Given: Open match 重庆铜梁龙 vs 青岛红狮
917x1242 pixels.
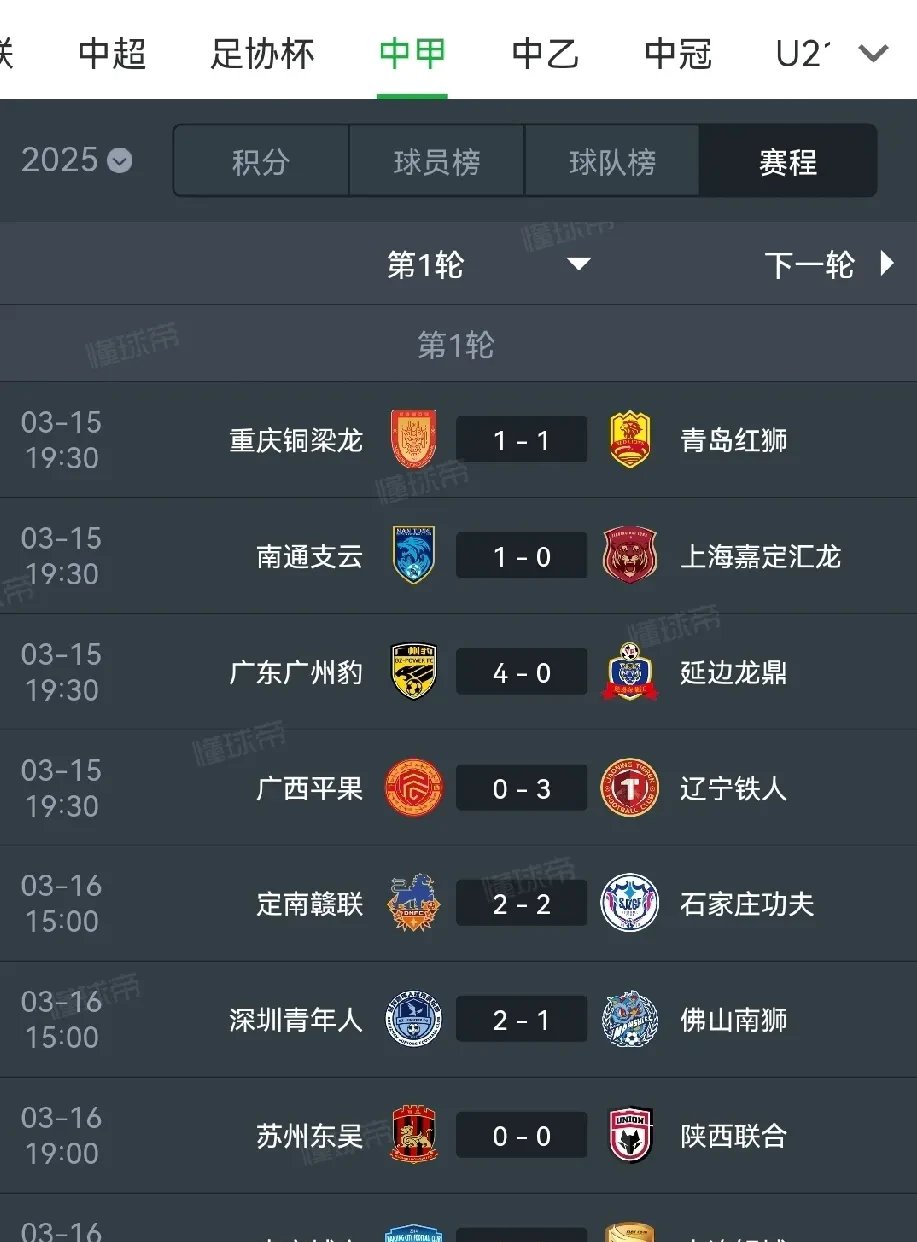Looking at the screenshot, I should coord(521,440).
